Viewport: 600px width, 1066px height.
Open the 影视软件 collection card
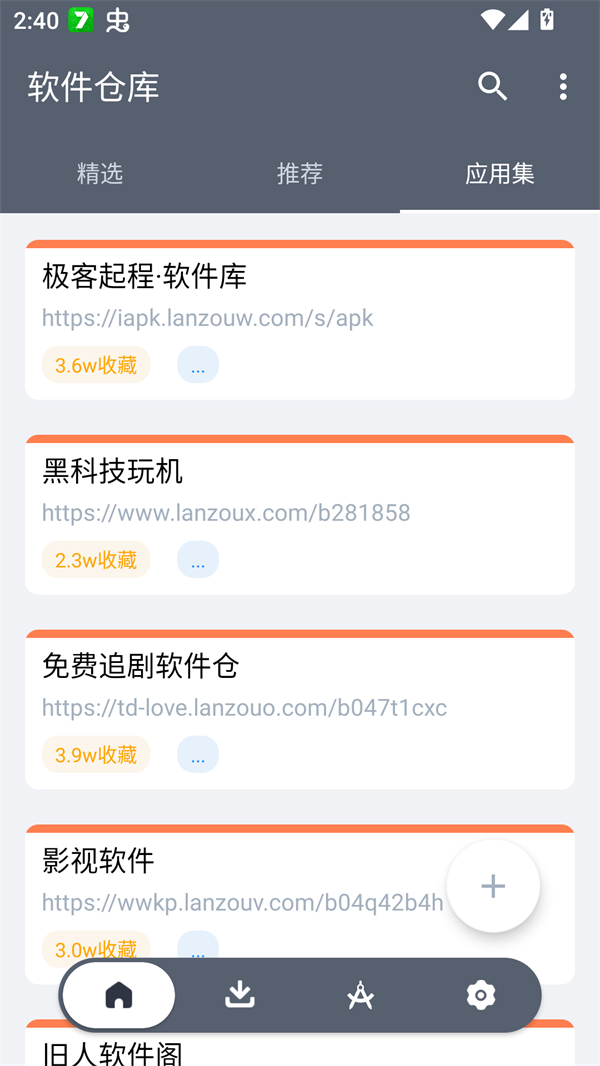[240, 880]
